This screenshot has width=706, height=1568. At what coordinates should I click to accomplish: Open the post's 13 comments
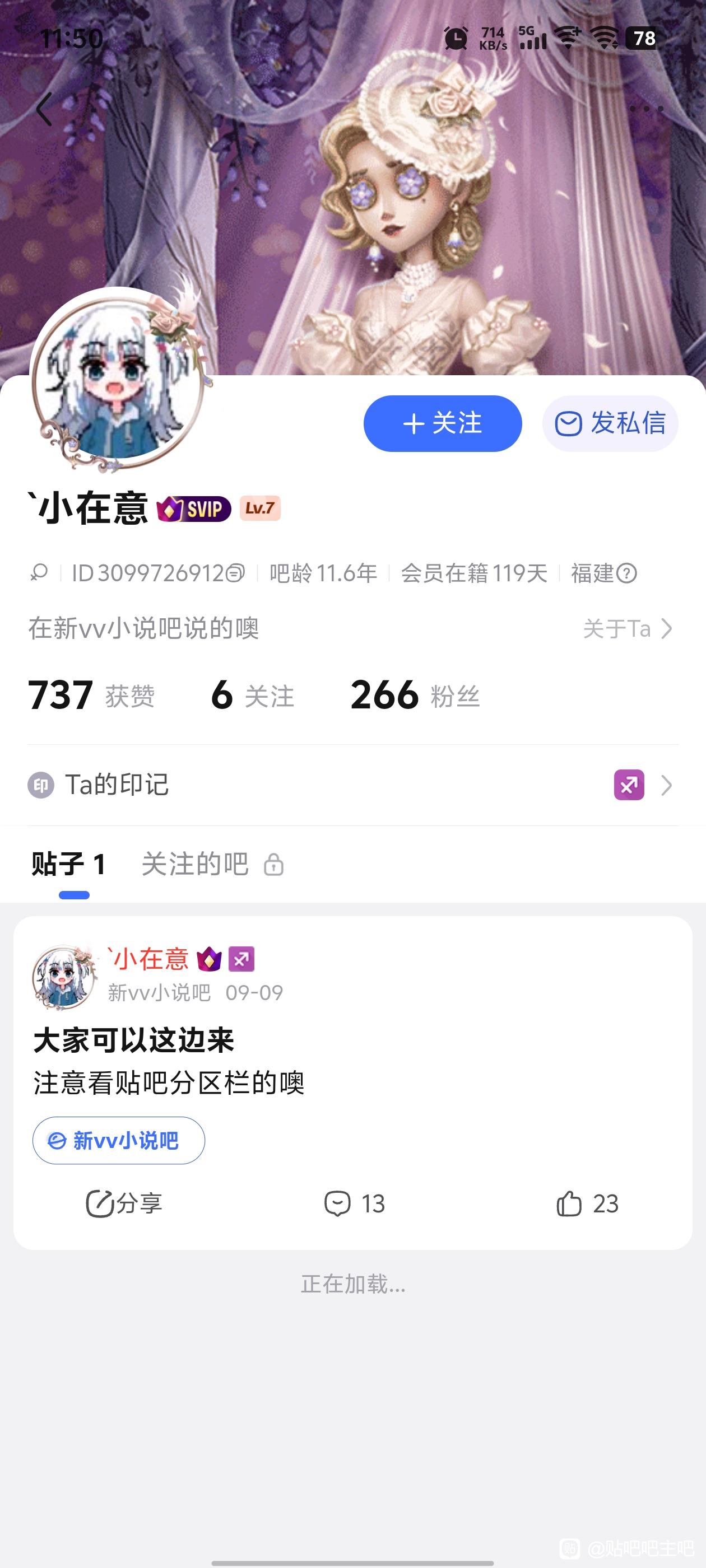tap(355, 1203)
